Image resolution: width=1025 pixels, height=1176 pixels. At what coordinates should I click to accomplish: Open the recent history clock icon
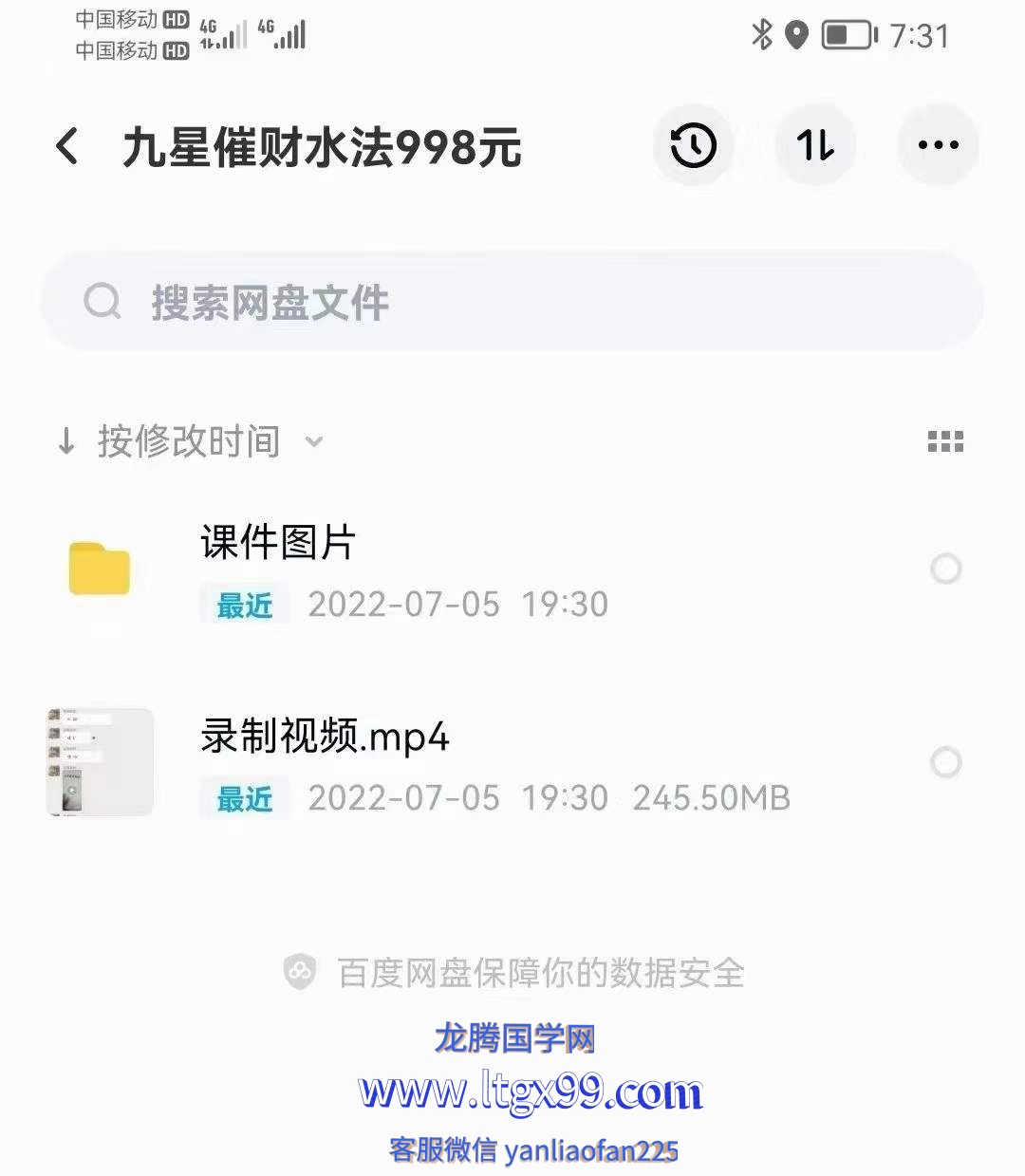pyautogui.click(x=693, y=146)
